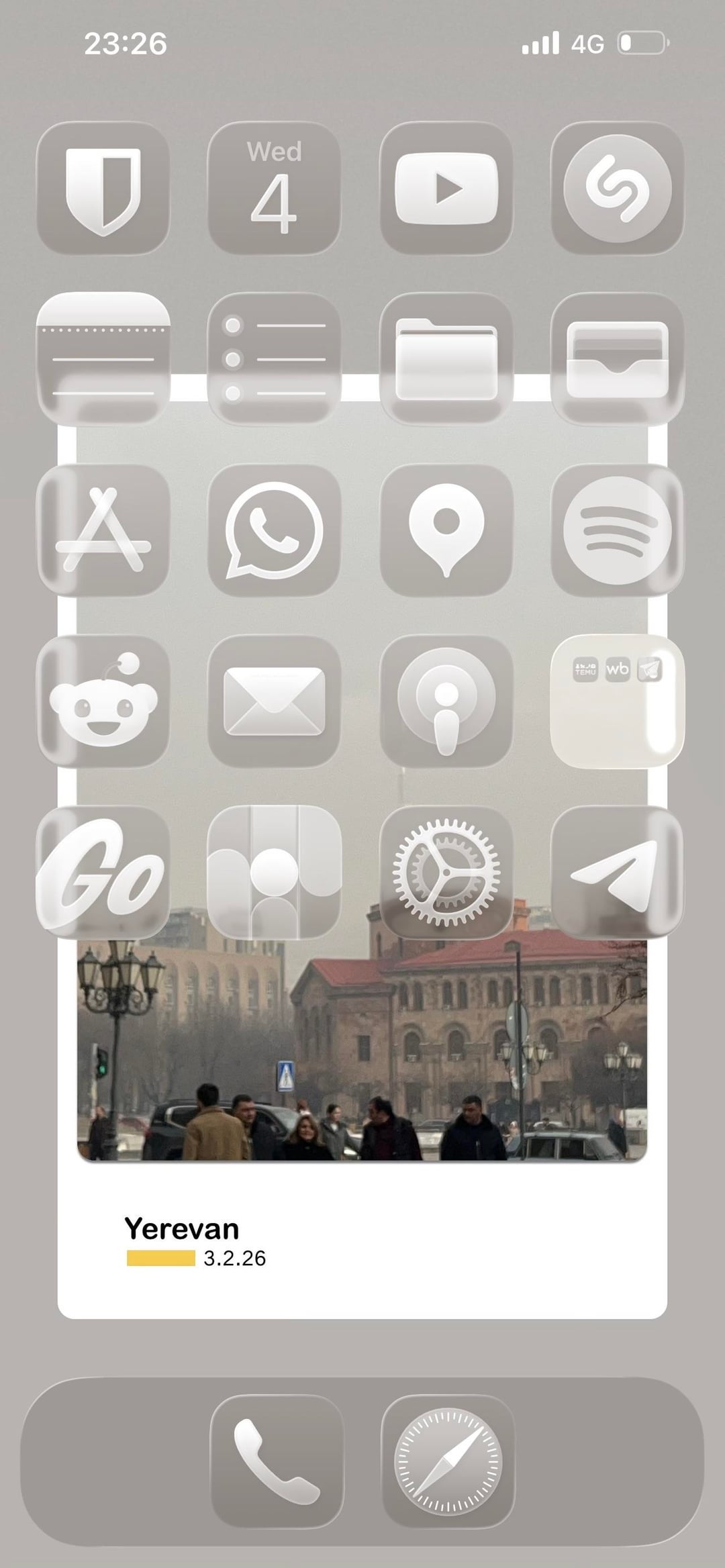
Task: Open the folder with Temu and WB
Action: pyautogui.click(x=617, y=701)
